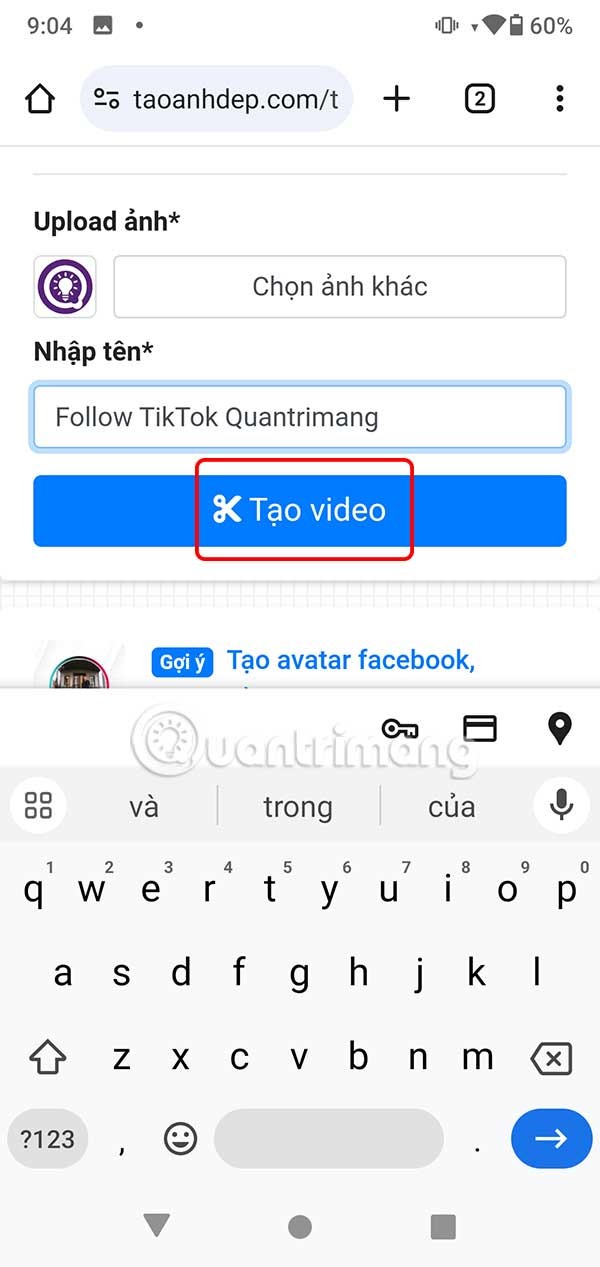Image resolution: width=600 pixels, height=1267 pixels.
Task: Open the keyboard tools grid icon
Action: click(38, 806)
